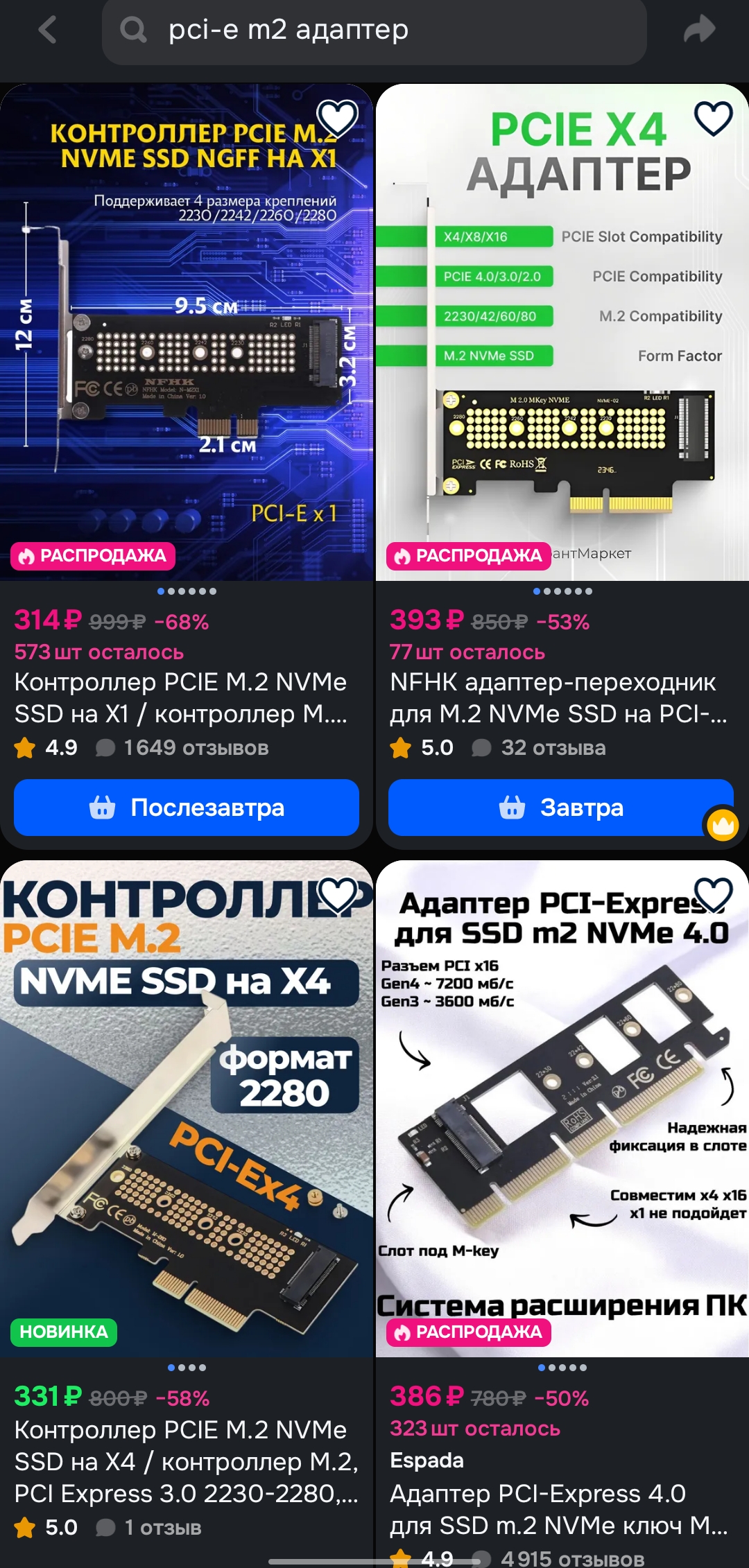Add the 314 ₽ PCIE X1 controller to favorites
749x1568 pixels.
click(x=337, y=118)
